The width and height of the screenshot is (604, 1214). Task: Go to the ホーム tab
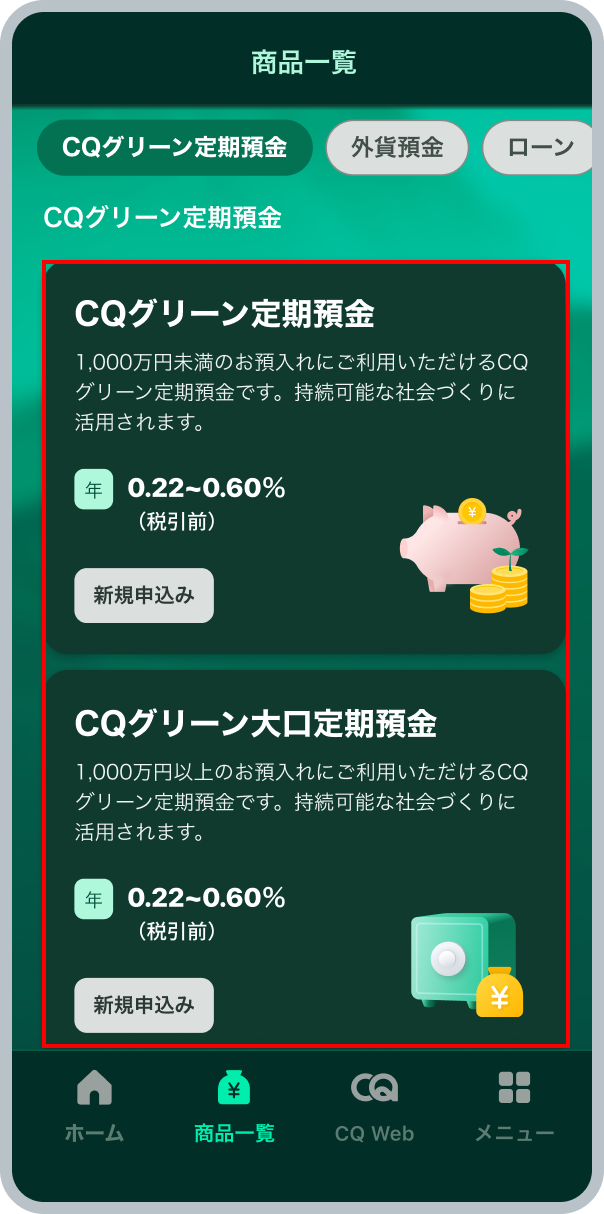[x=94, y=1106]
